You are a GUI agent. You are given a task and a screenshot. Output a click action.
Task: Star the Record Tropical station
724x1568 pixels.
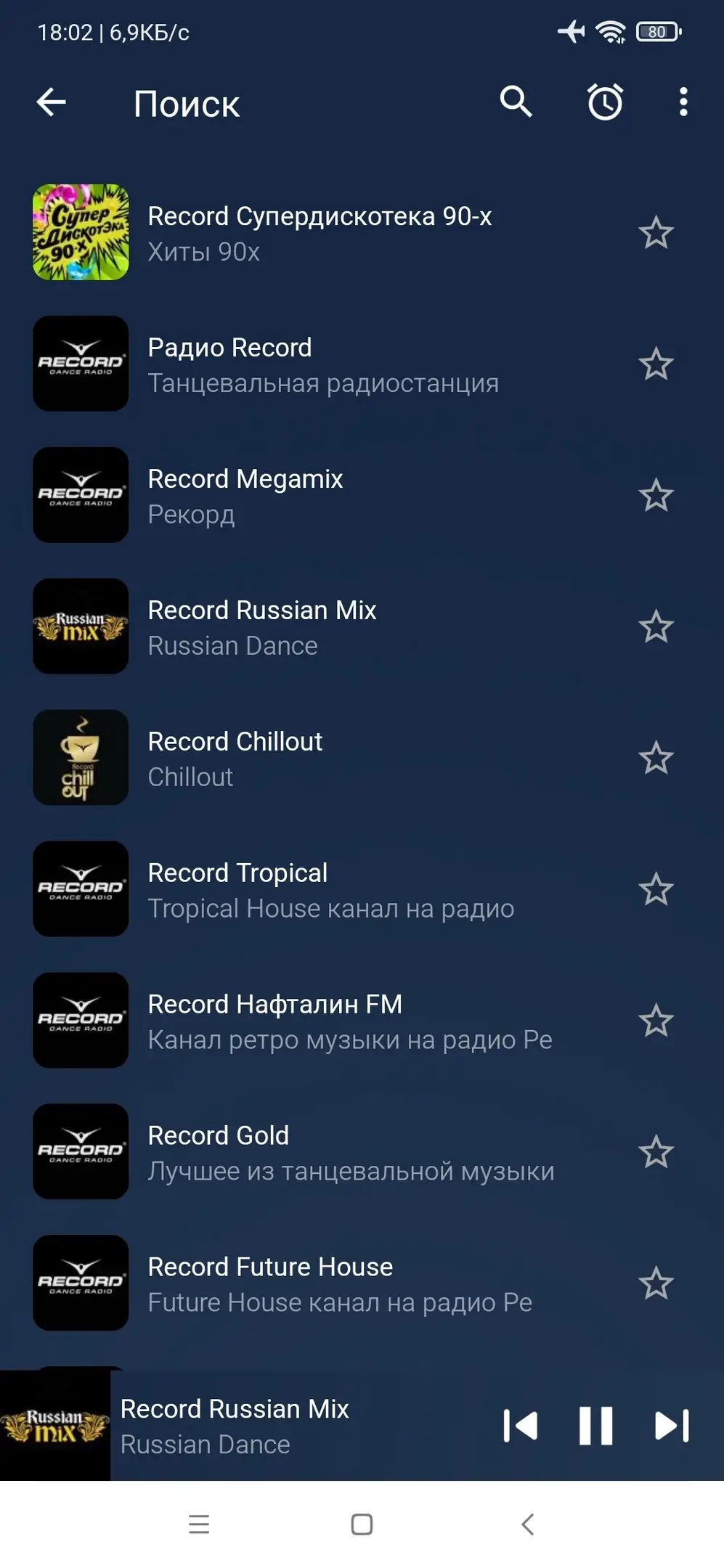coord(656,889)
